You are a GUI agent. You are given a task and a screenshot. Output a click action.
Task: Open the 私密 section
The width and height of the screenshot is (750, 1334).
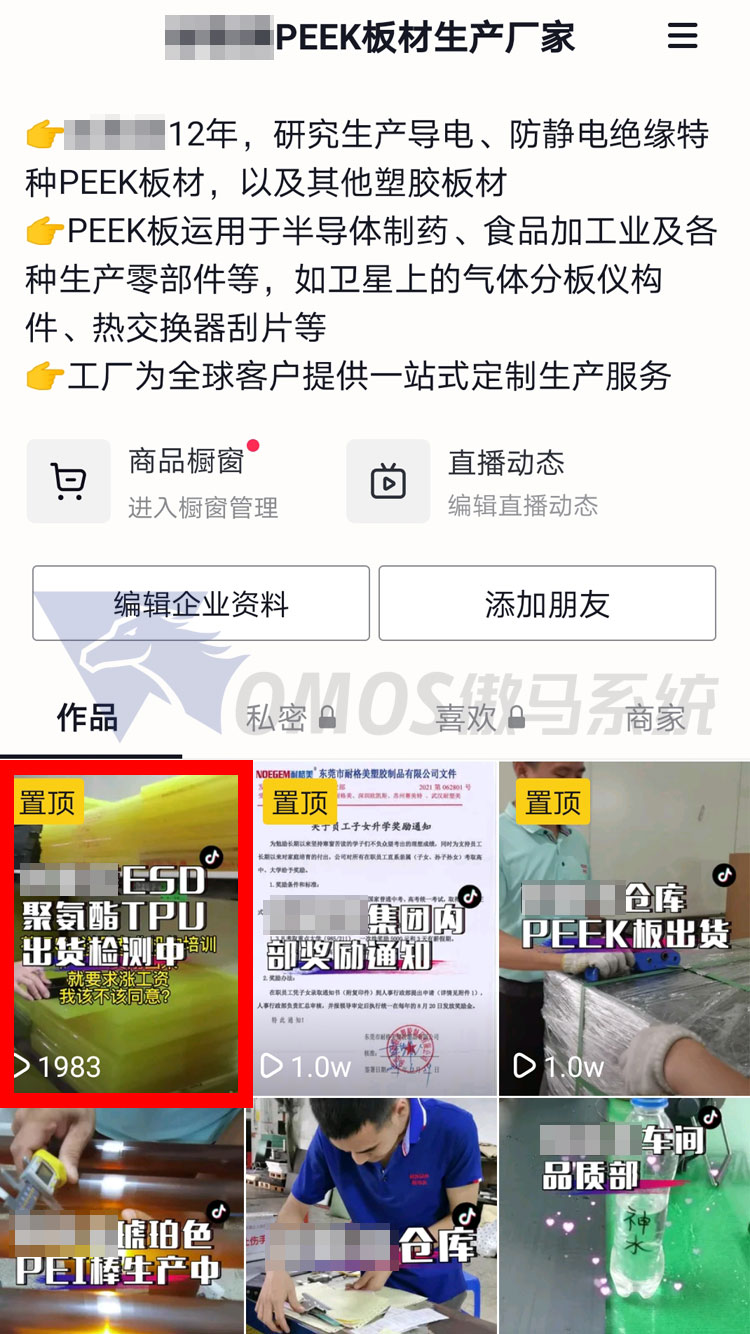pos(290,718)
